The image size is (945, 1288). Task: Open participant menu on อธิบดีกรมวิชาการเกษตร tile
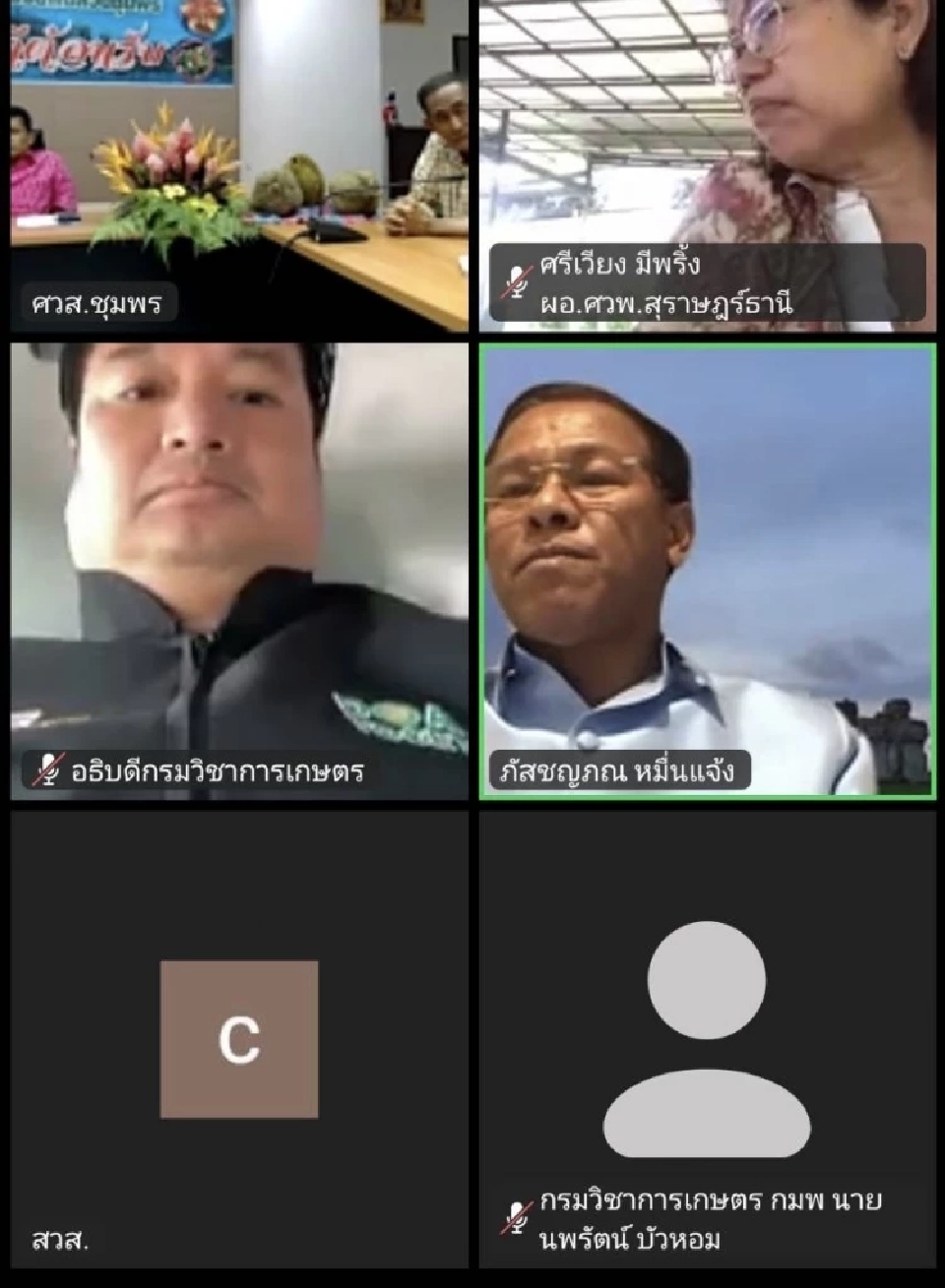236,571
